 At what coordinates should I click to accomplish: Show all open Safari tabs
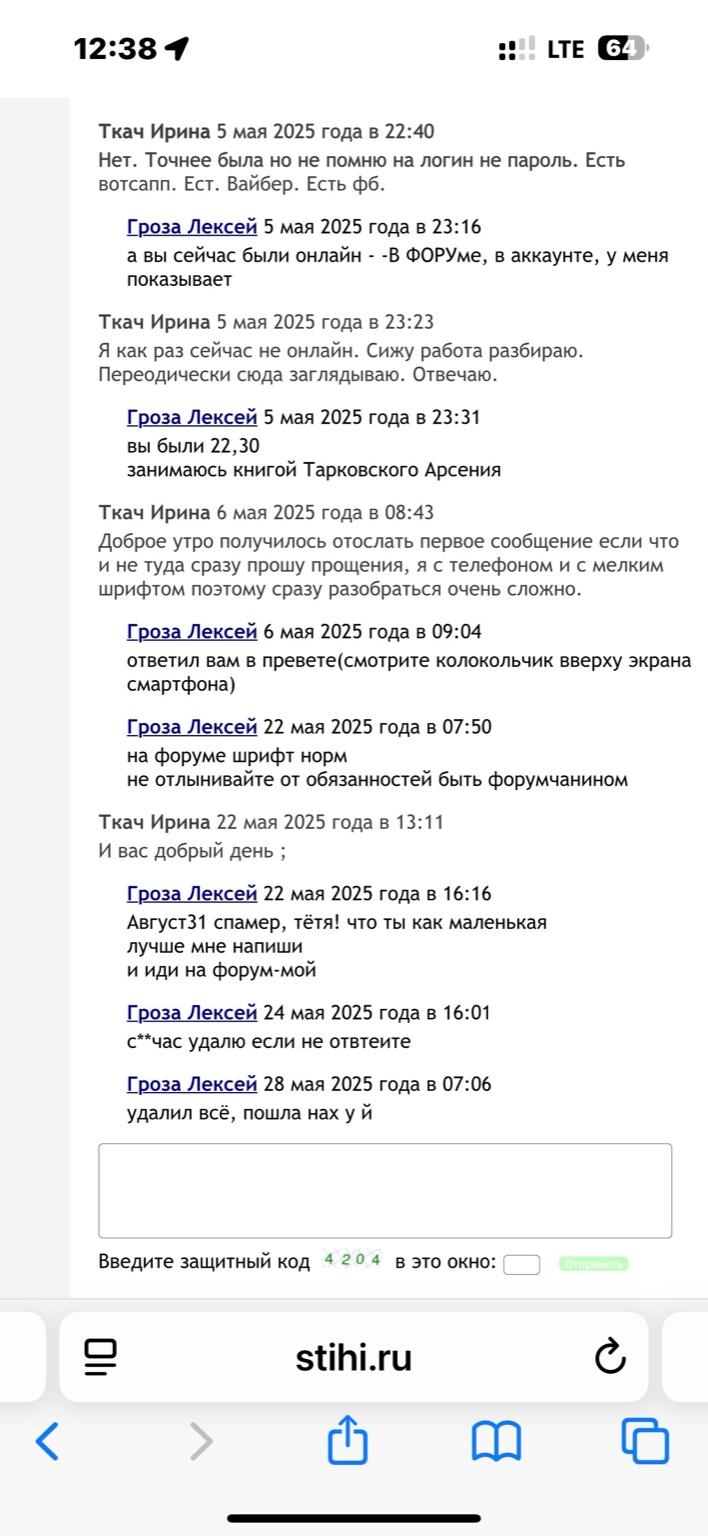coord(645,1441)
